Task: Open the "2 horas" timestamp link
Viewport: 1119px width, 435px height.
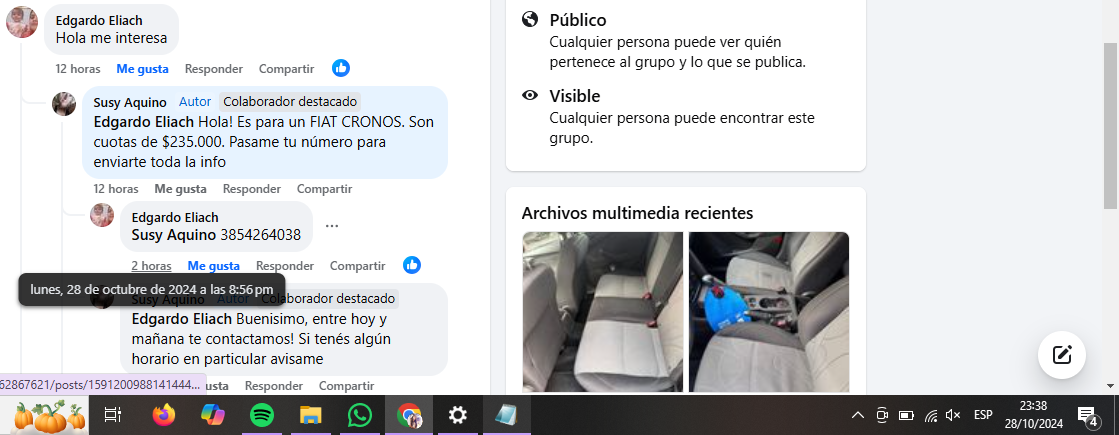Action: click(151, 266)
